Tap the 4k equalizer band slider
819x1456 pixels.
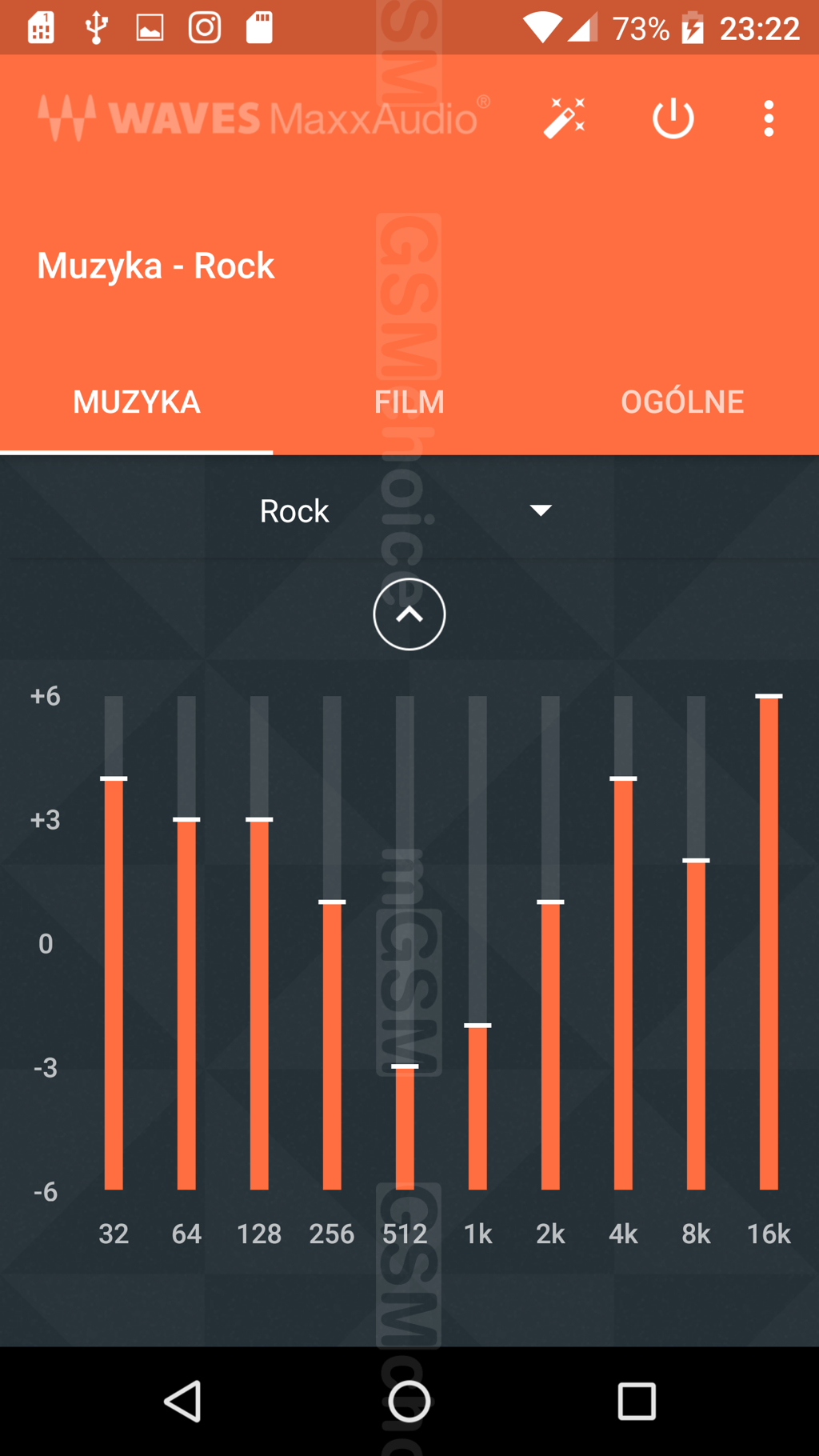(x=623, y=779)
